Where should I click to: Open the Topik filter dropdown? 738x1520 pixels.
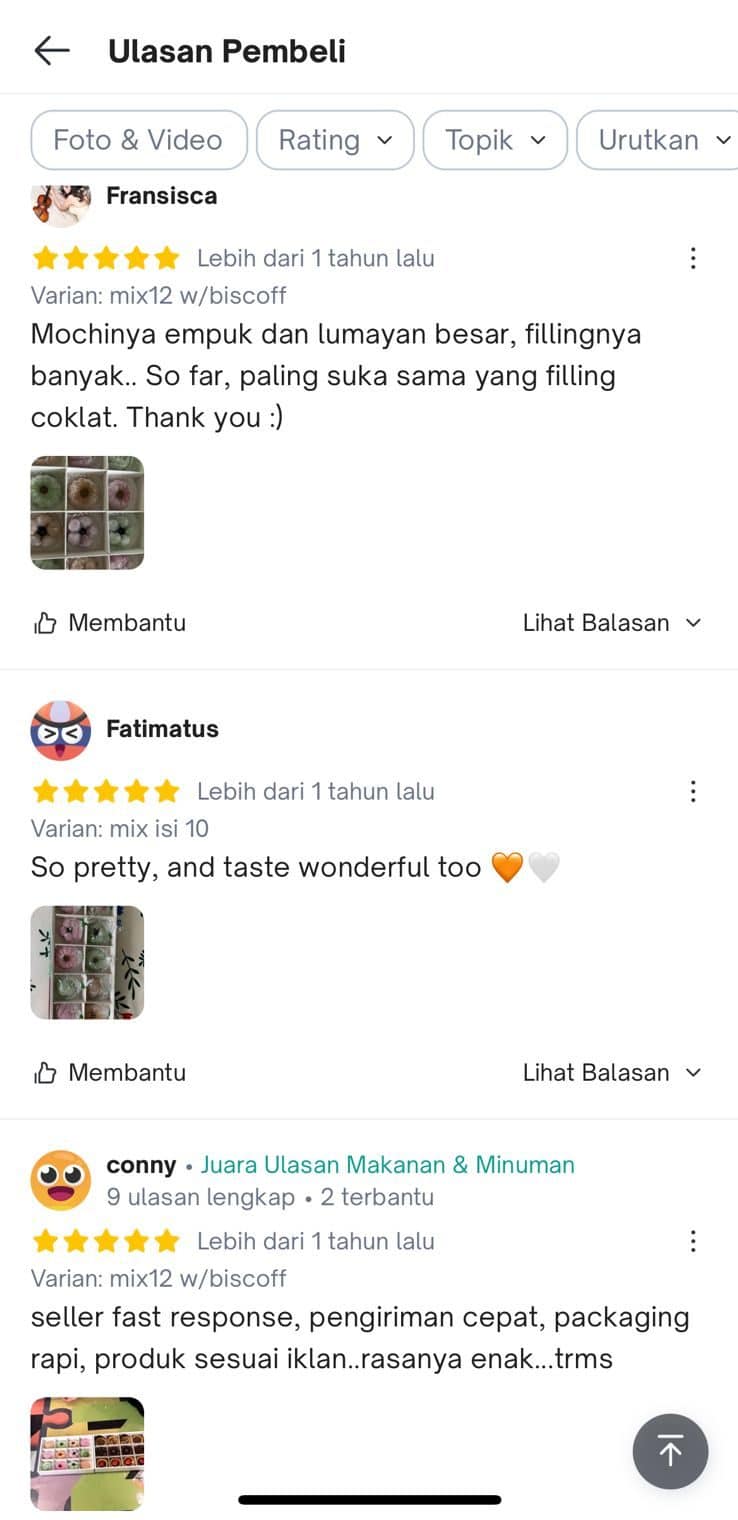(x=495, y=140)
